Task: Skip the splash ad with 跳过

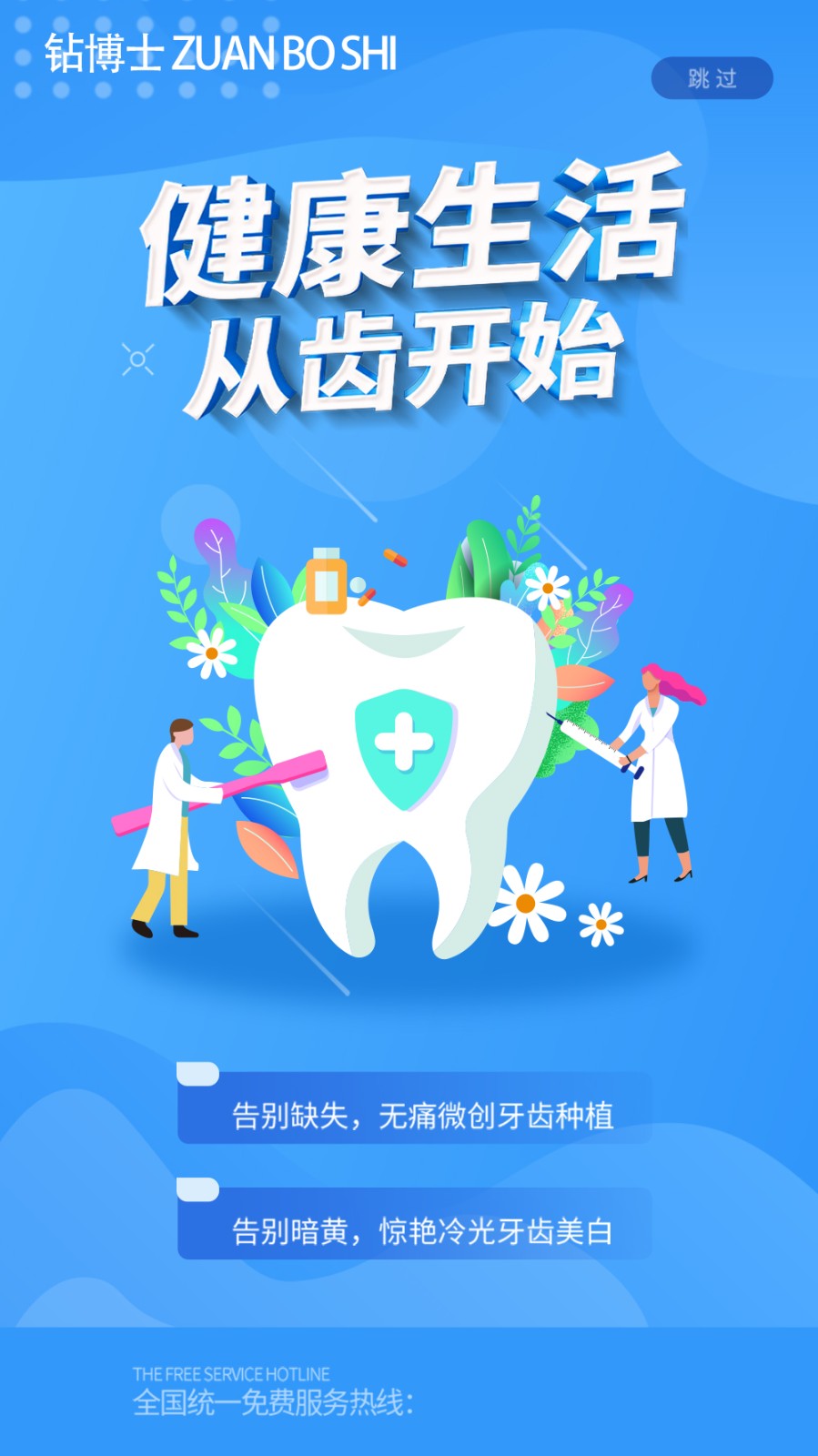Action: pos(712,78)
